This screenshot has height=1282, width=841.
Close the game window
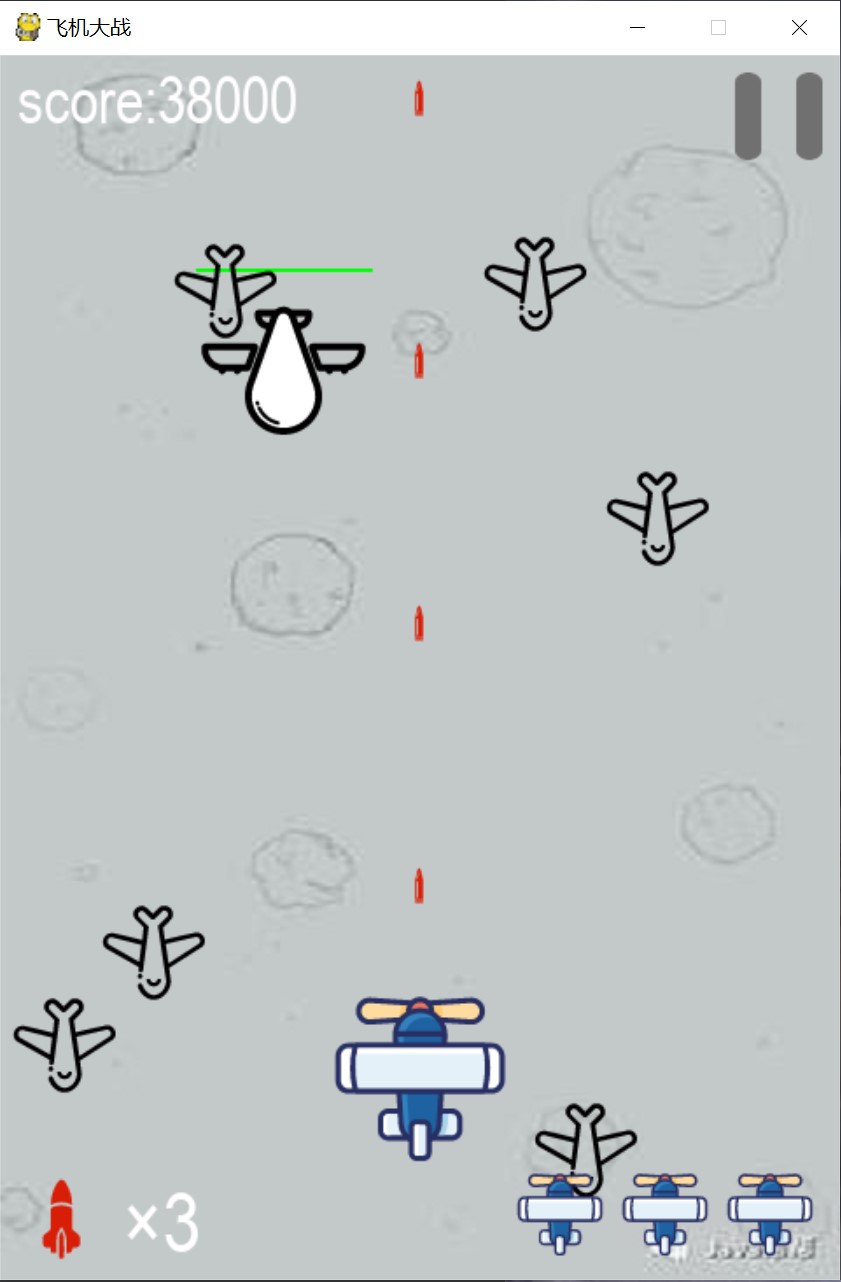coord(799,28)
